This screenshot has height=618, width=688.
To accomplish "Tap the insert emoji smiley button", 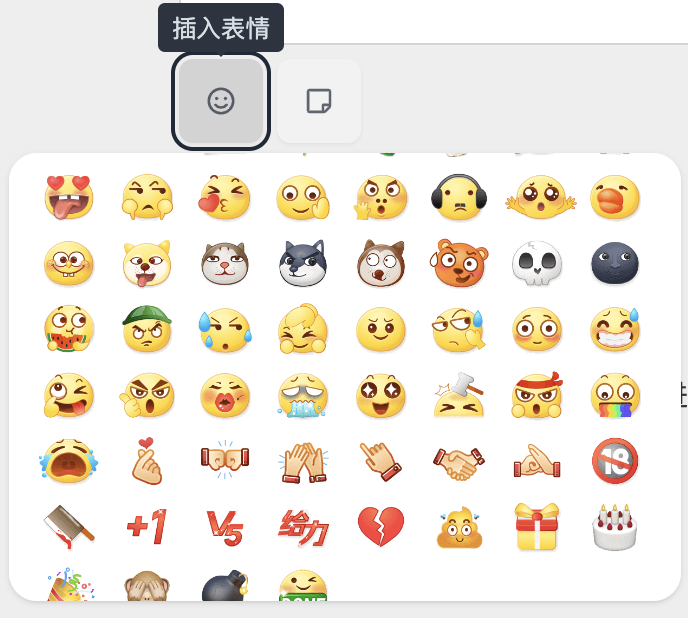I will click(x=220, y=101).
